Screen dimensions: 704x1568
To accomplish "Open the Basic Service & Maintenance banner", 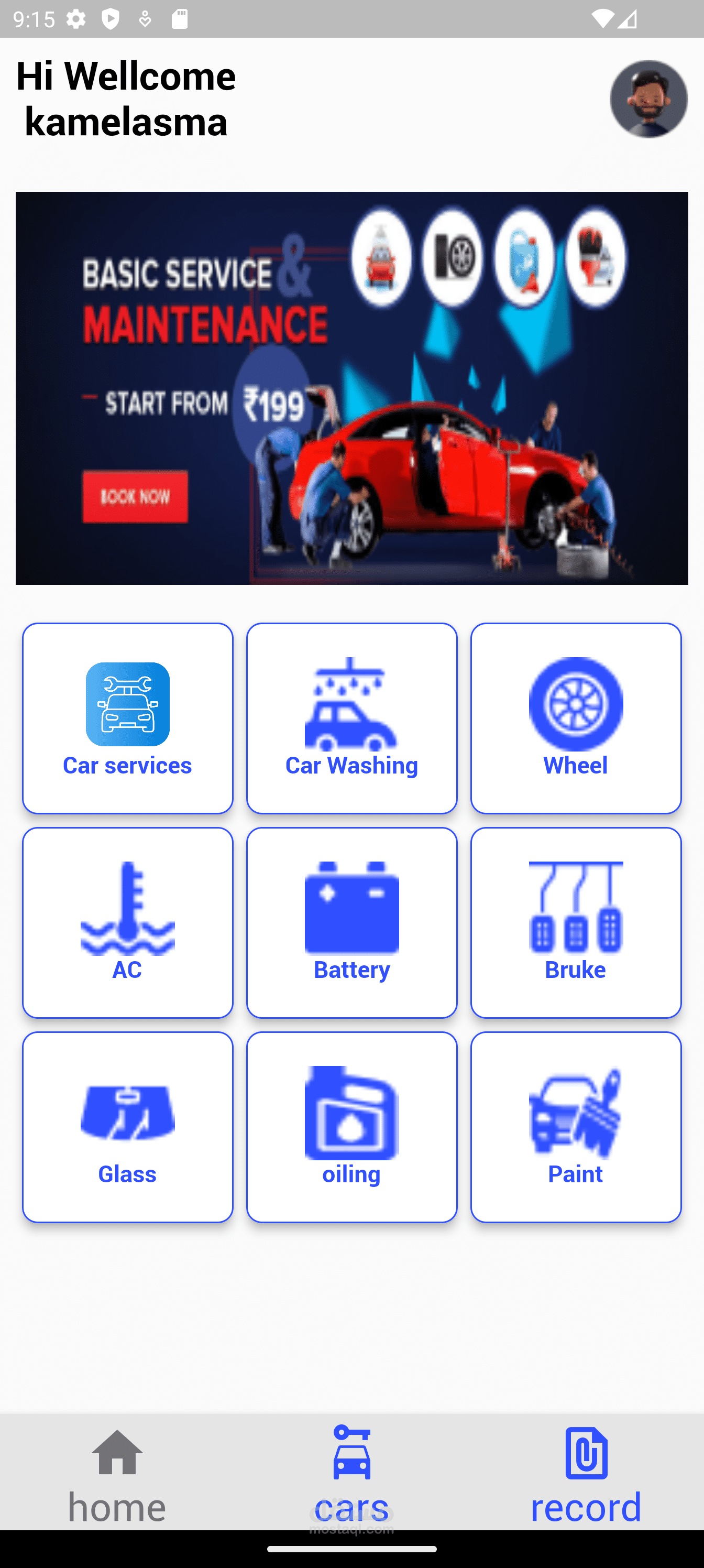I will pos(351,388).
